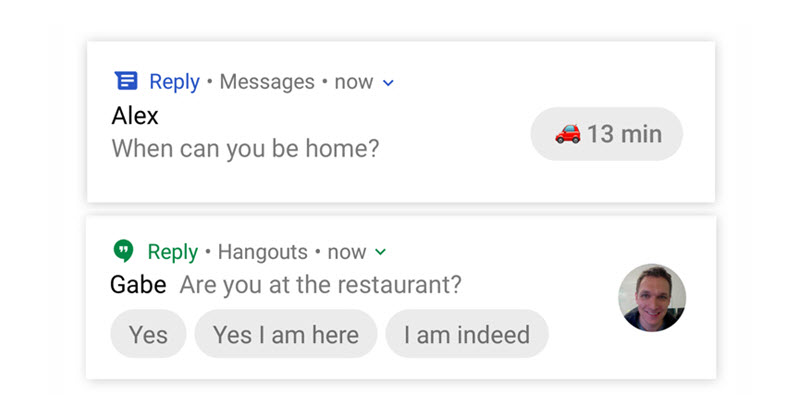Viewport: 800px width, 420px height.
Task: Expand the Messages notification chevron
Action: (389, 83)
